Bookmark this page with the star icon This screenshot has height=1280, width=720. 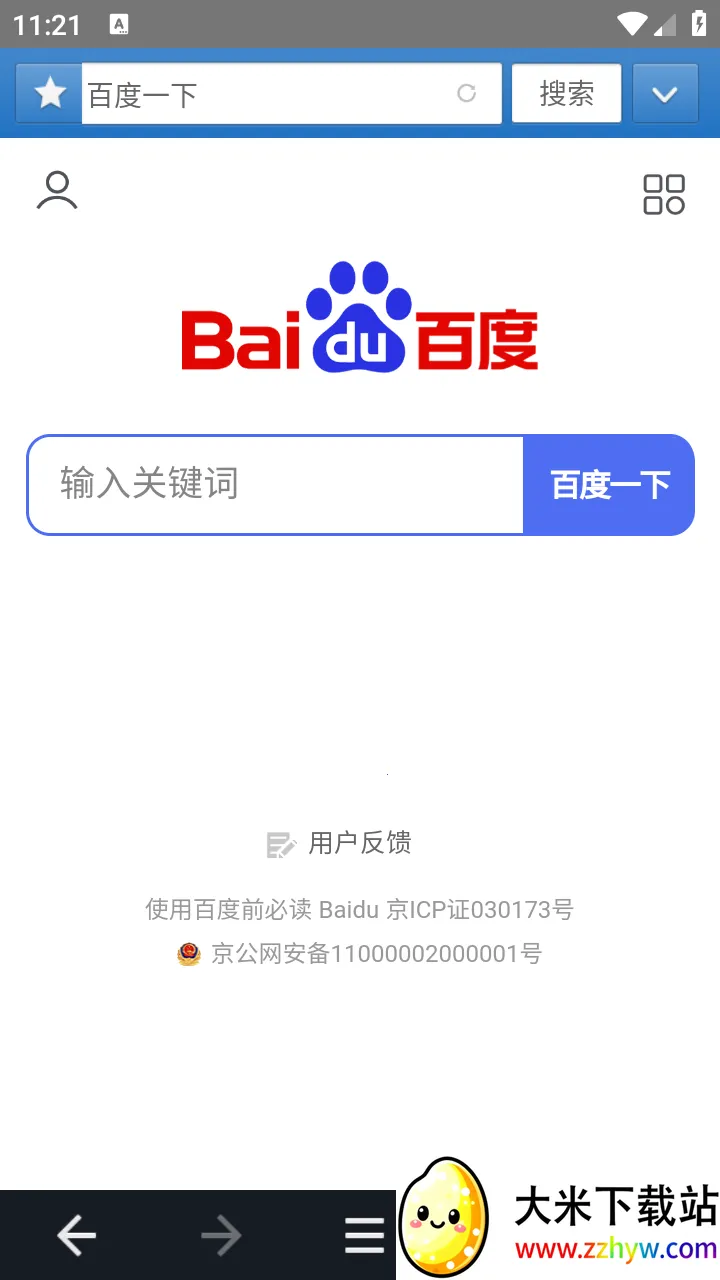click(49, 94)
